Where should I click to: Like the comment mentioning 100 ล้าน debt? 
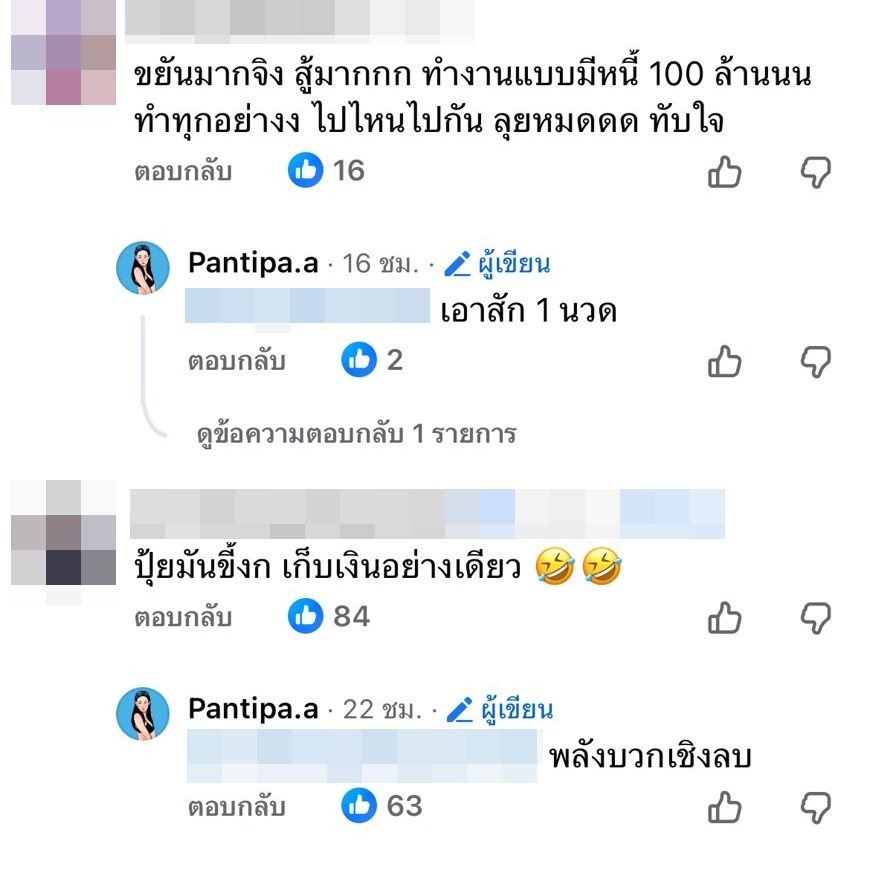[x=725, y=173]
